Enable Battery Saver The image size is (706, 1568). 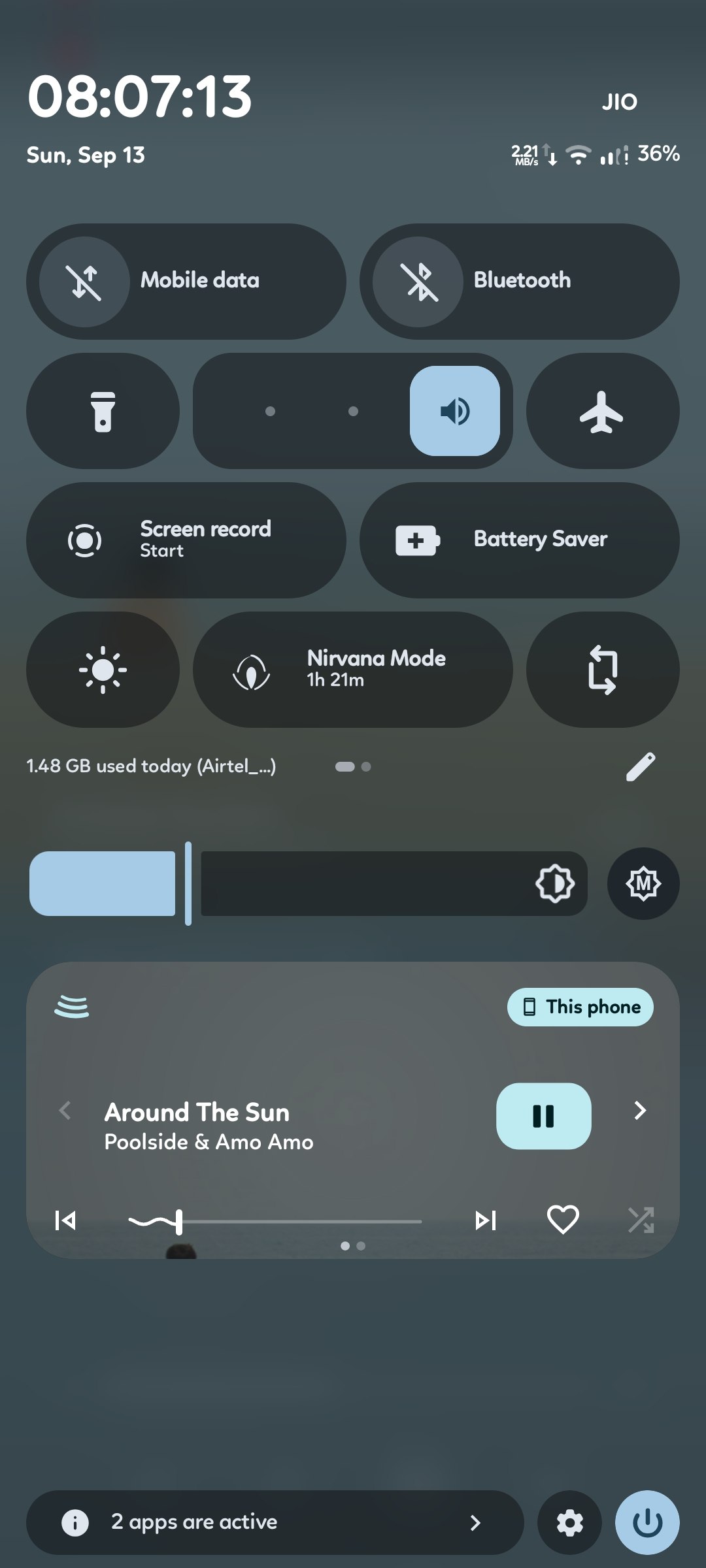click(x=520, y=540)
